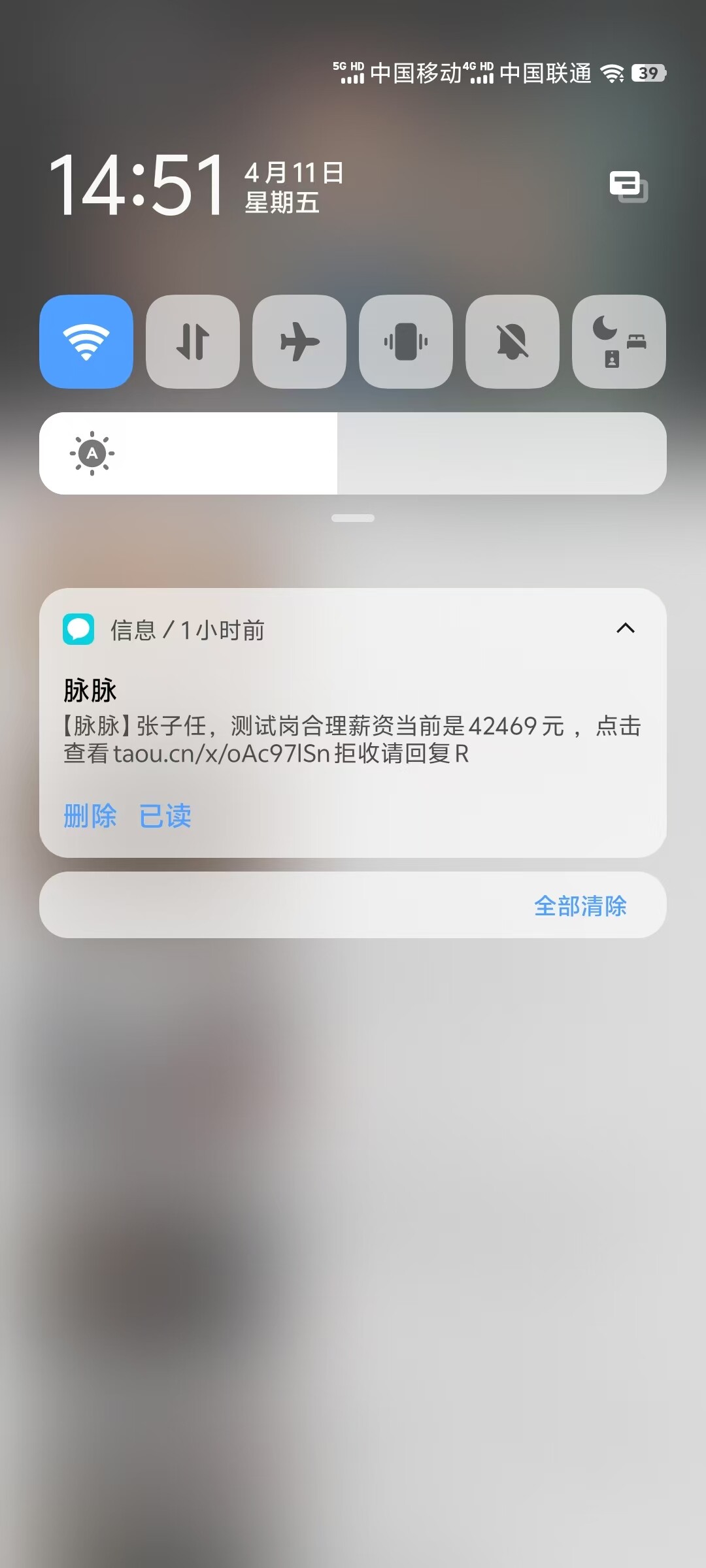Collapse the 信息 notification with the chevron
The image size is (706, 1568).
coord(626,629)
